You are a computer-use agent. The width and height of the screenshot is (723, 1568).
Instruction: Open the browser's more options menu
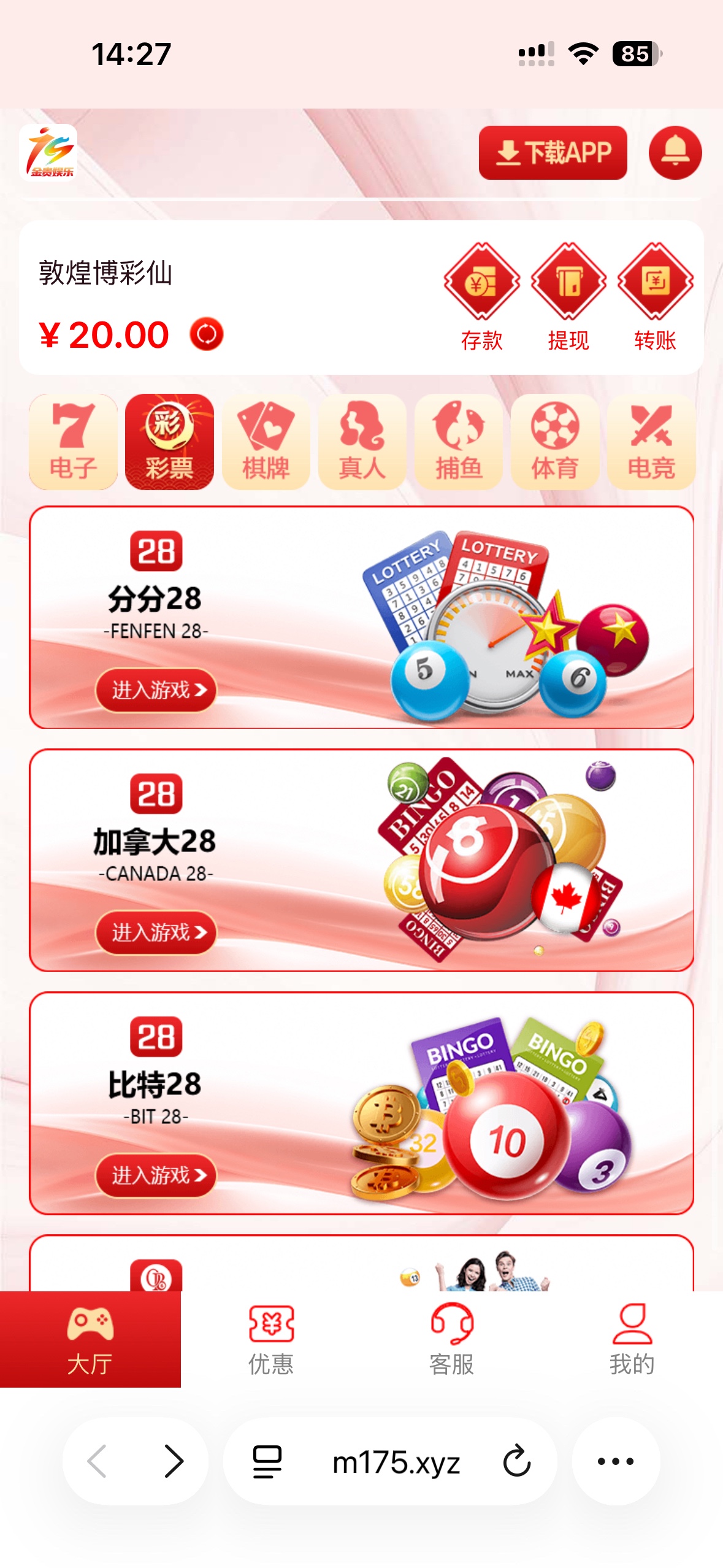tap(615, 1461)
